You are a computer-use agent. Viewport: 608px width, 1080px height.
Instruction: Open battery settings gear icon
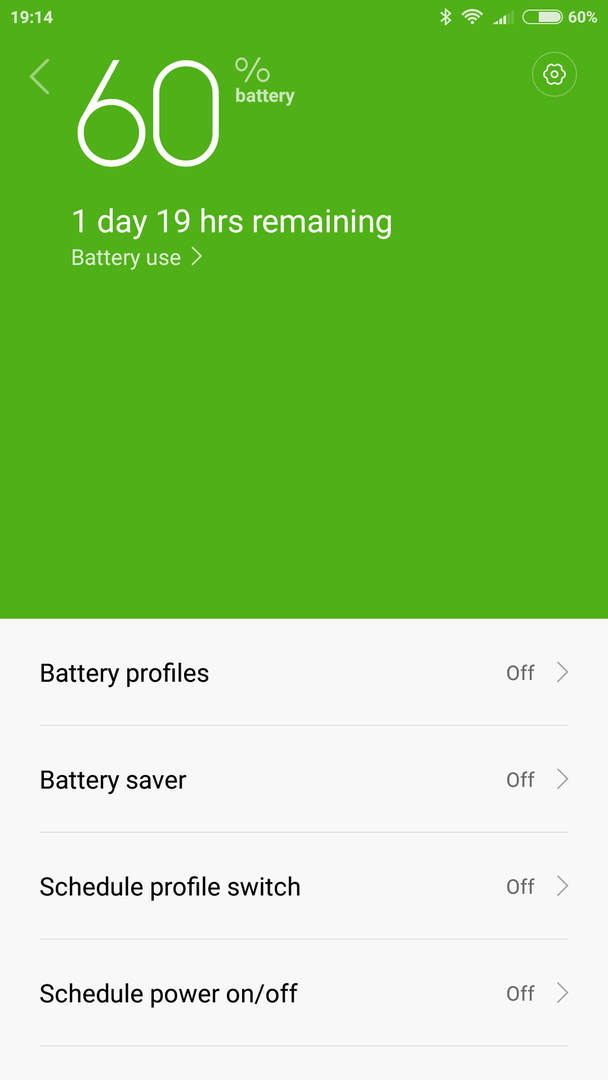pos(554,74)
